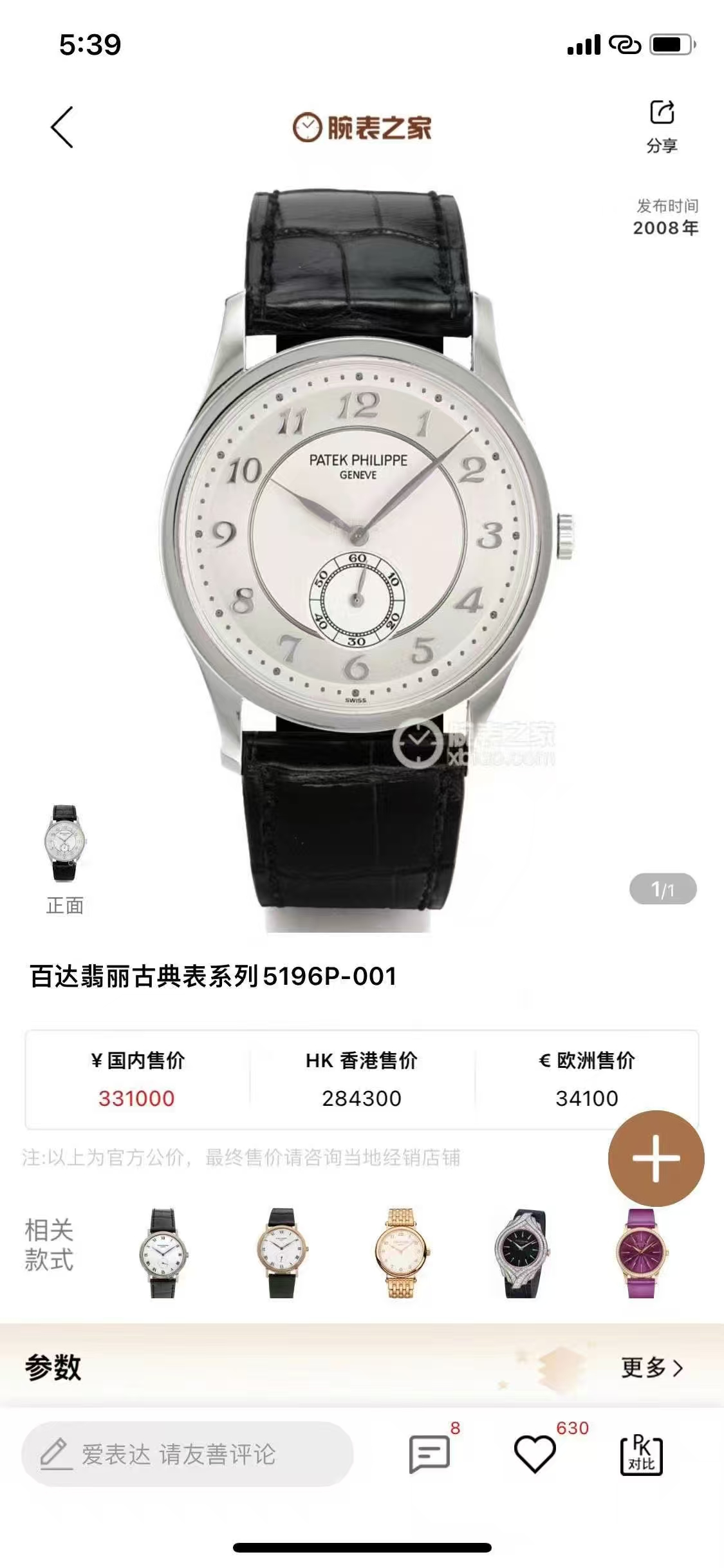Open related rose gold case leather watch
This screenshot has width=724, height=1568.
[281, 1253]
